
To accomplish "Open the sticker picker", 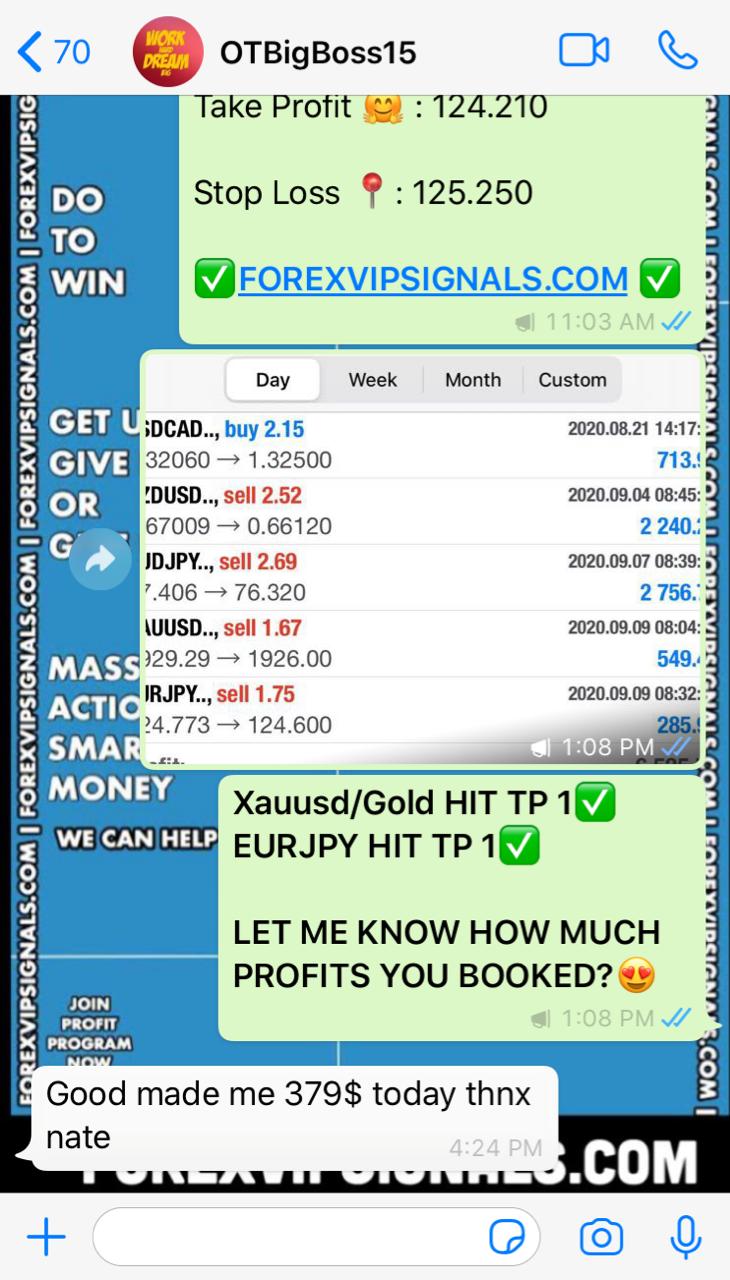I will [507, 1238].
